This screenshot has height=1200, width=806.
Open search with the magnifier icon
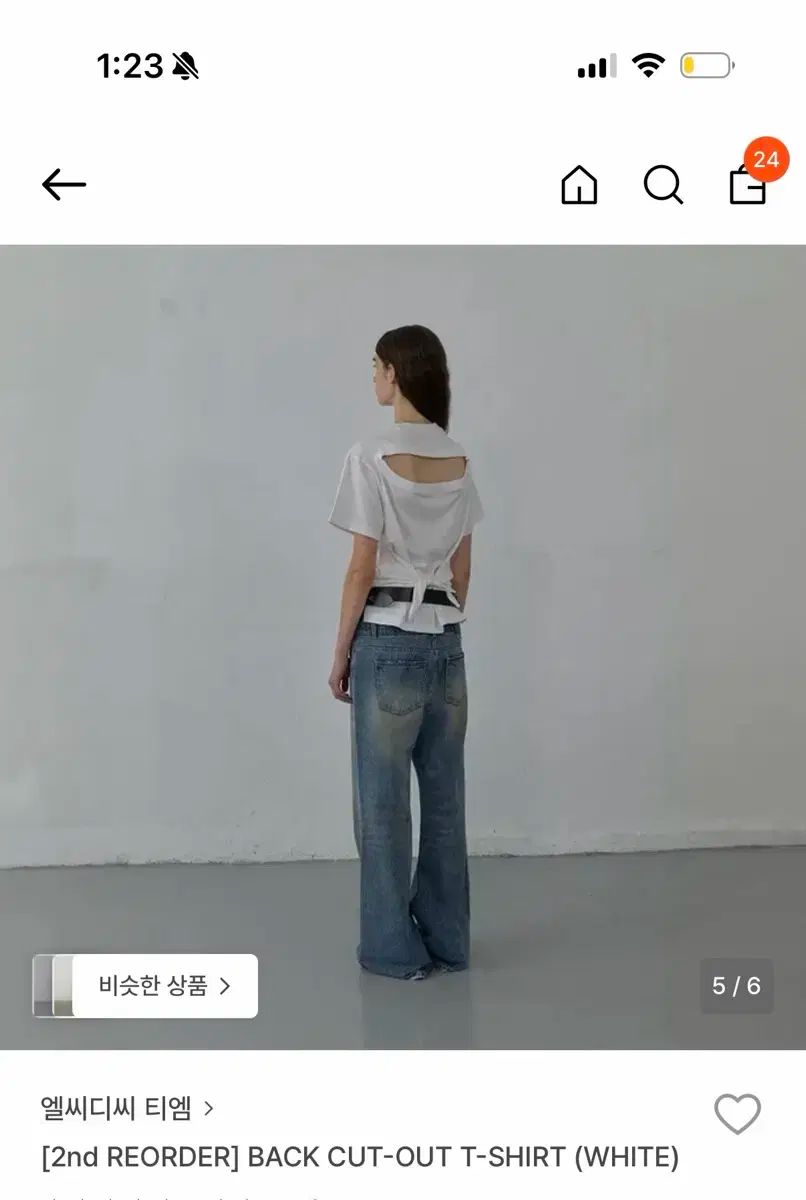click(663, 185)
